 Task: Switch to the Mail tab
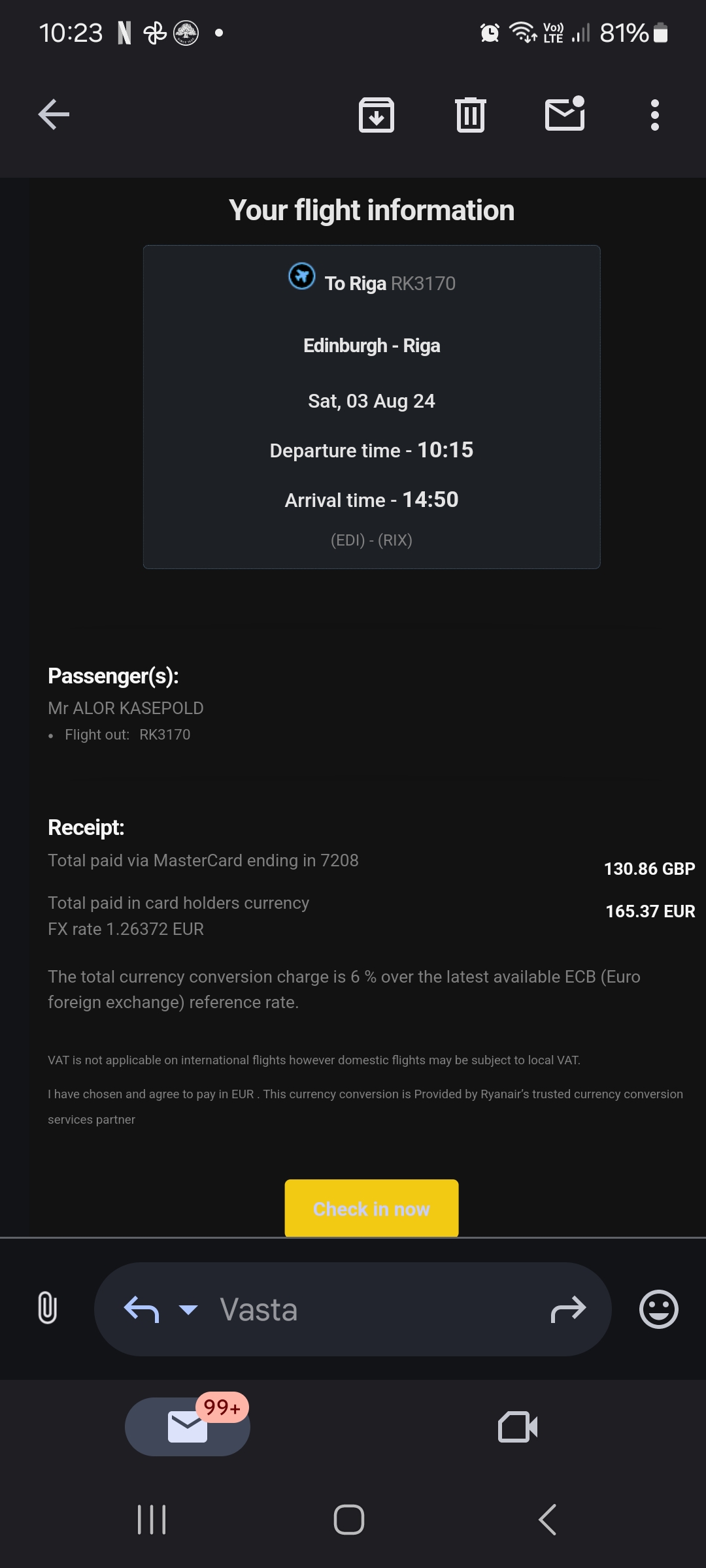pos(188,1426)
